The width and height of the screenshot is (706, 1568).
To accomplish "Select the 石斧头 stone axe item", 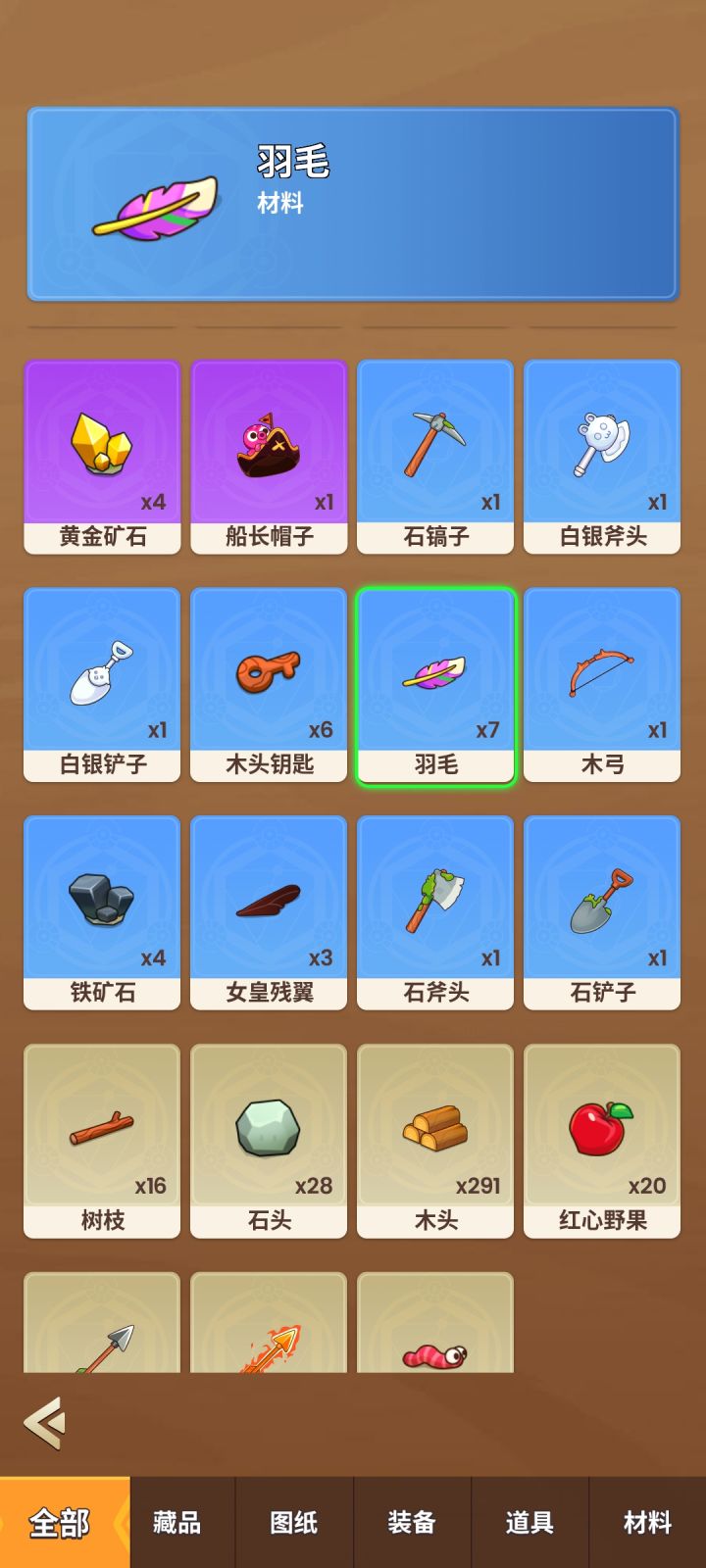I will click(x=434, y=902).
